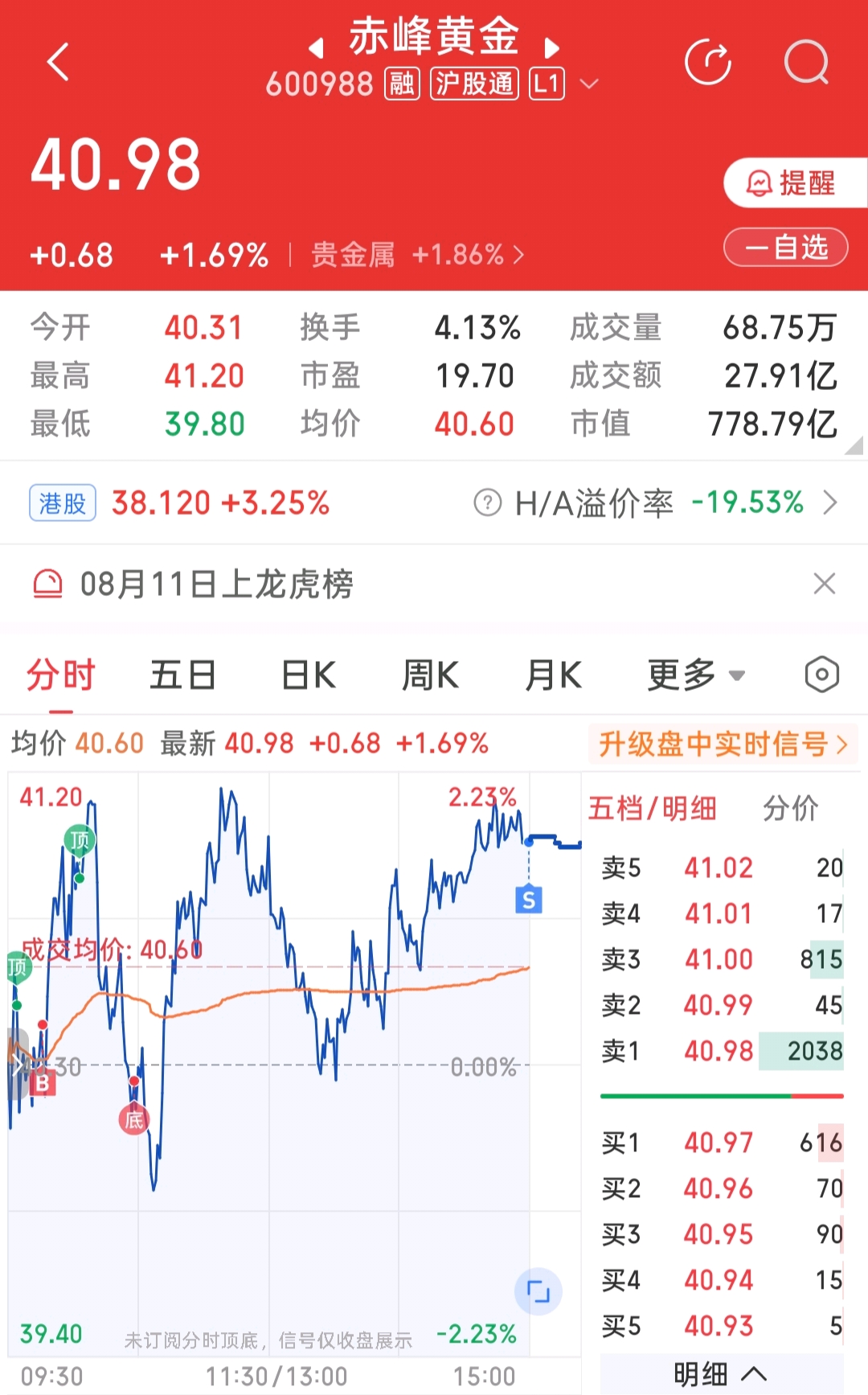
Task: Switch to the next stock with the right arrow
Action: (x=551, y=48)
